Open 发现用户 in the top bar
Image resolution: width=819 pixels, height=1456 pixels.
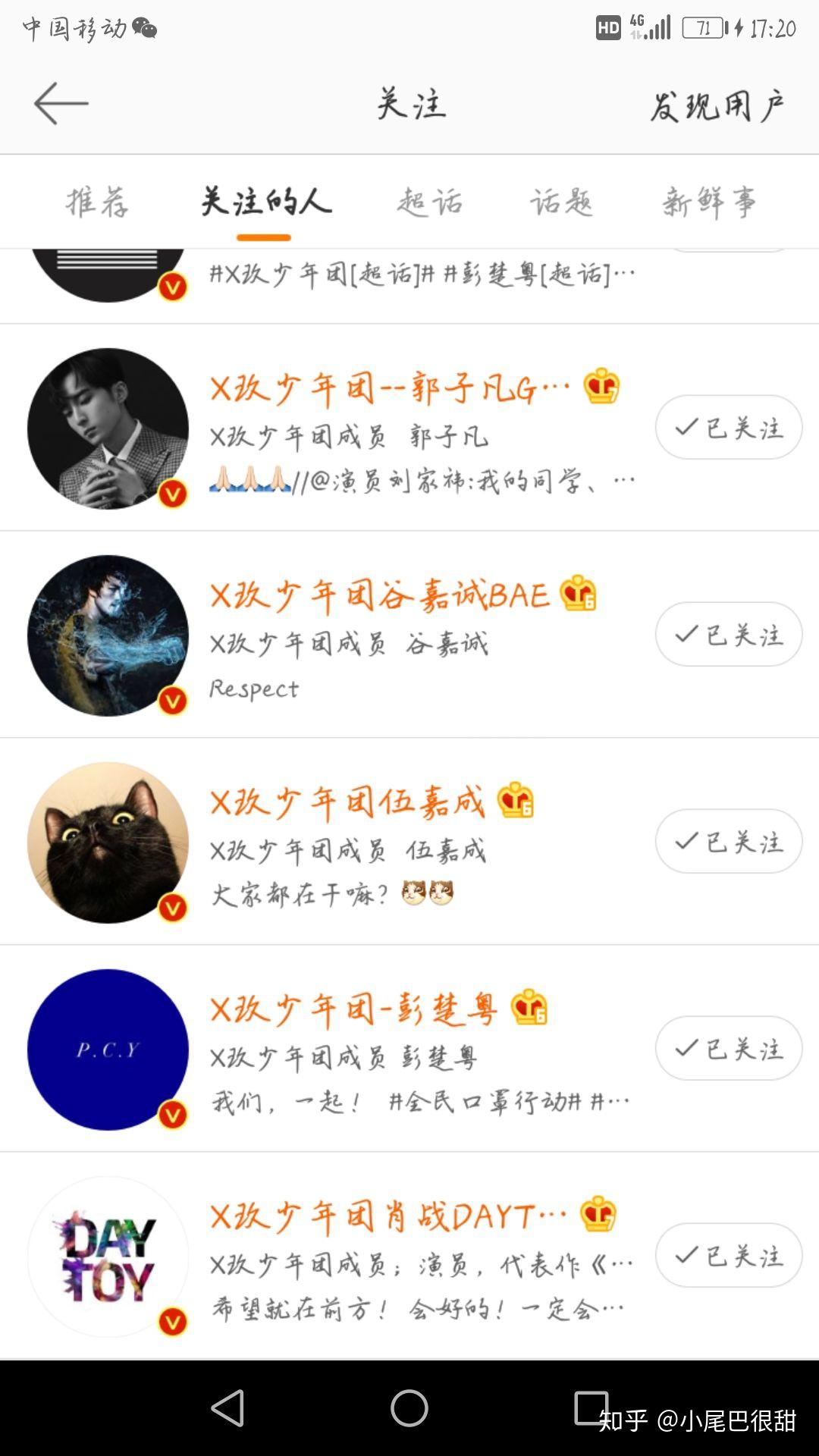coord(717,105)
